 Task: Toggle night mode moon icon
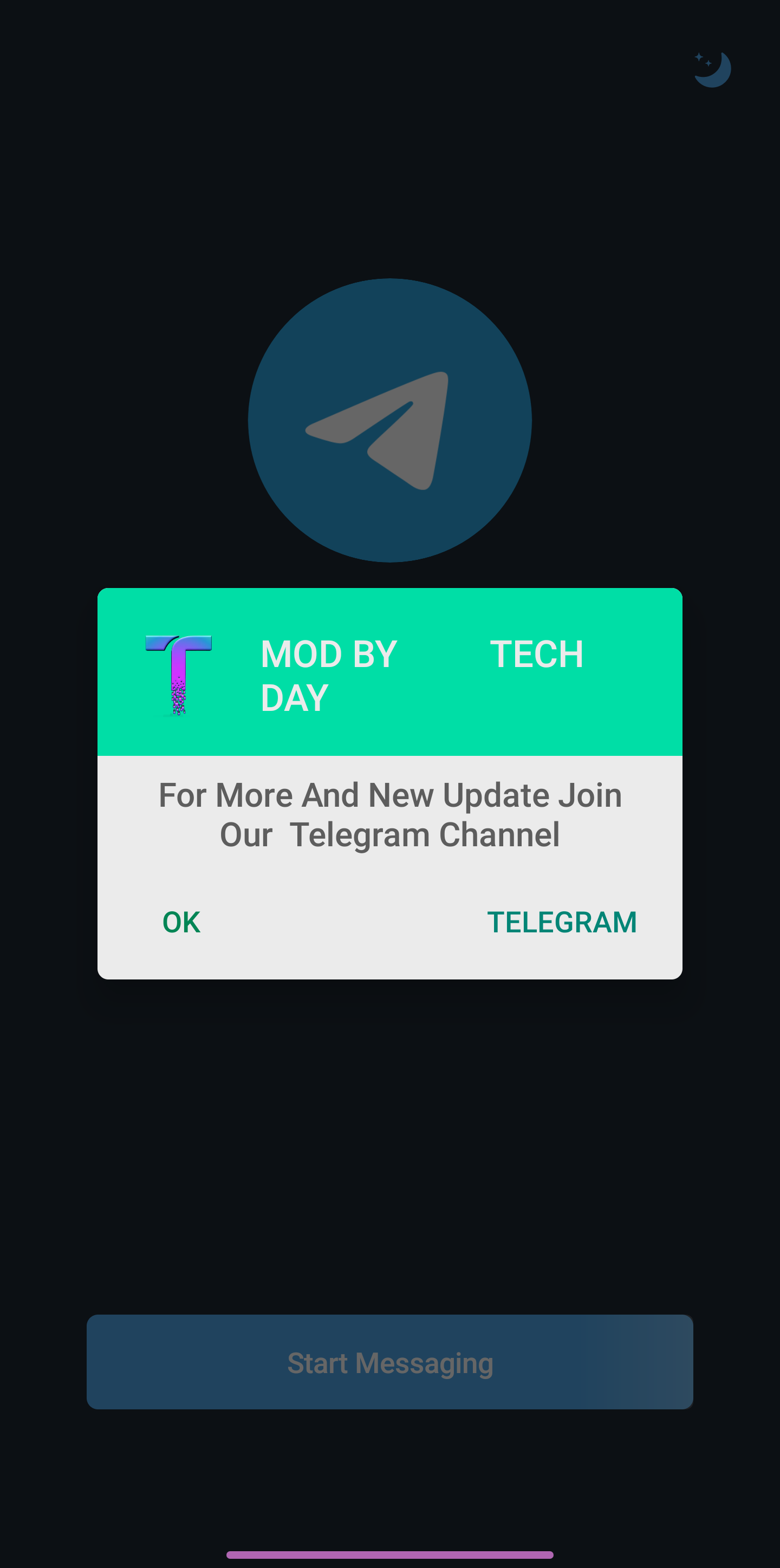tap(712, 69)
